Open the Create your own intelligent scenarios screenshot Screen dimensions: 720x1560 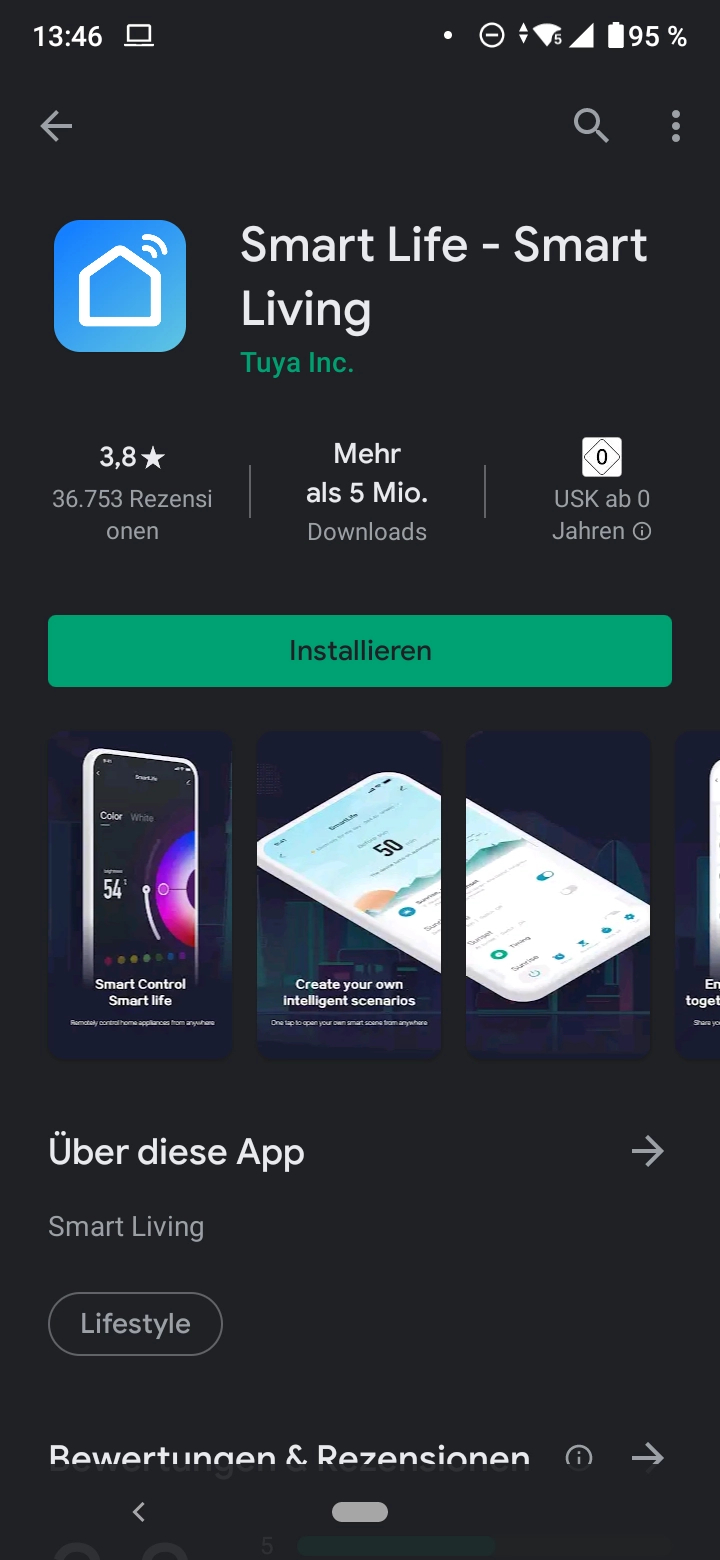349,895
